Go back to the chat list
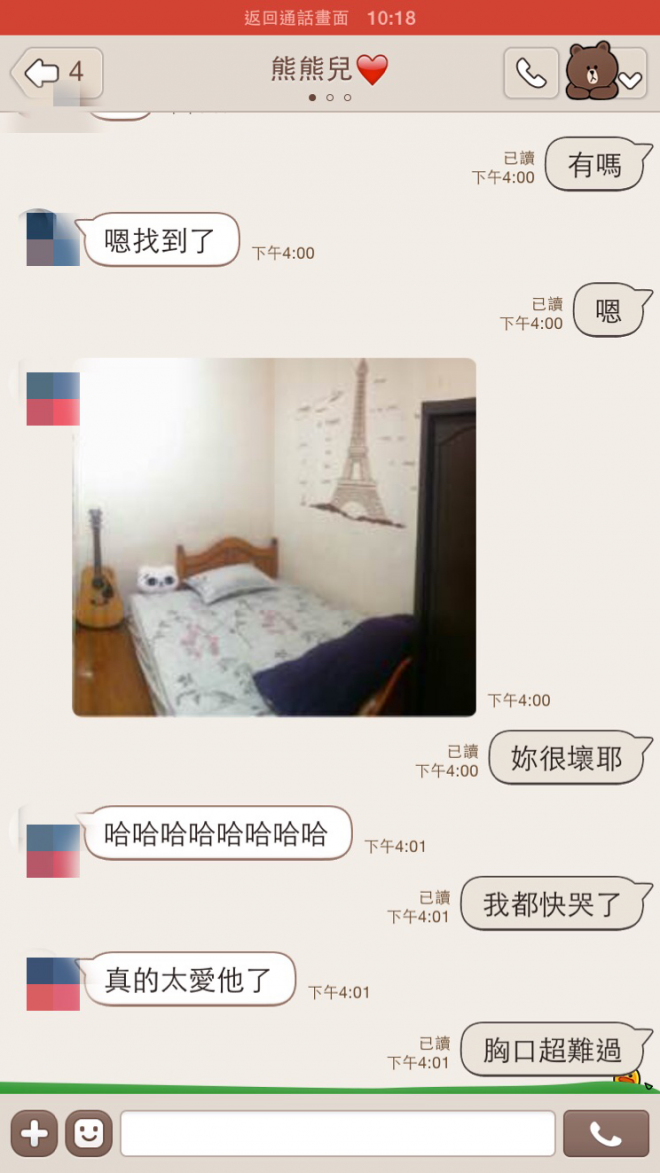Viewport: 660px width, 1173px height. click(55, 73)
